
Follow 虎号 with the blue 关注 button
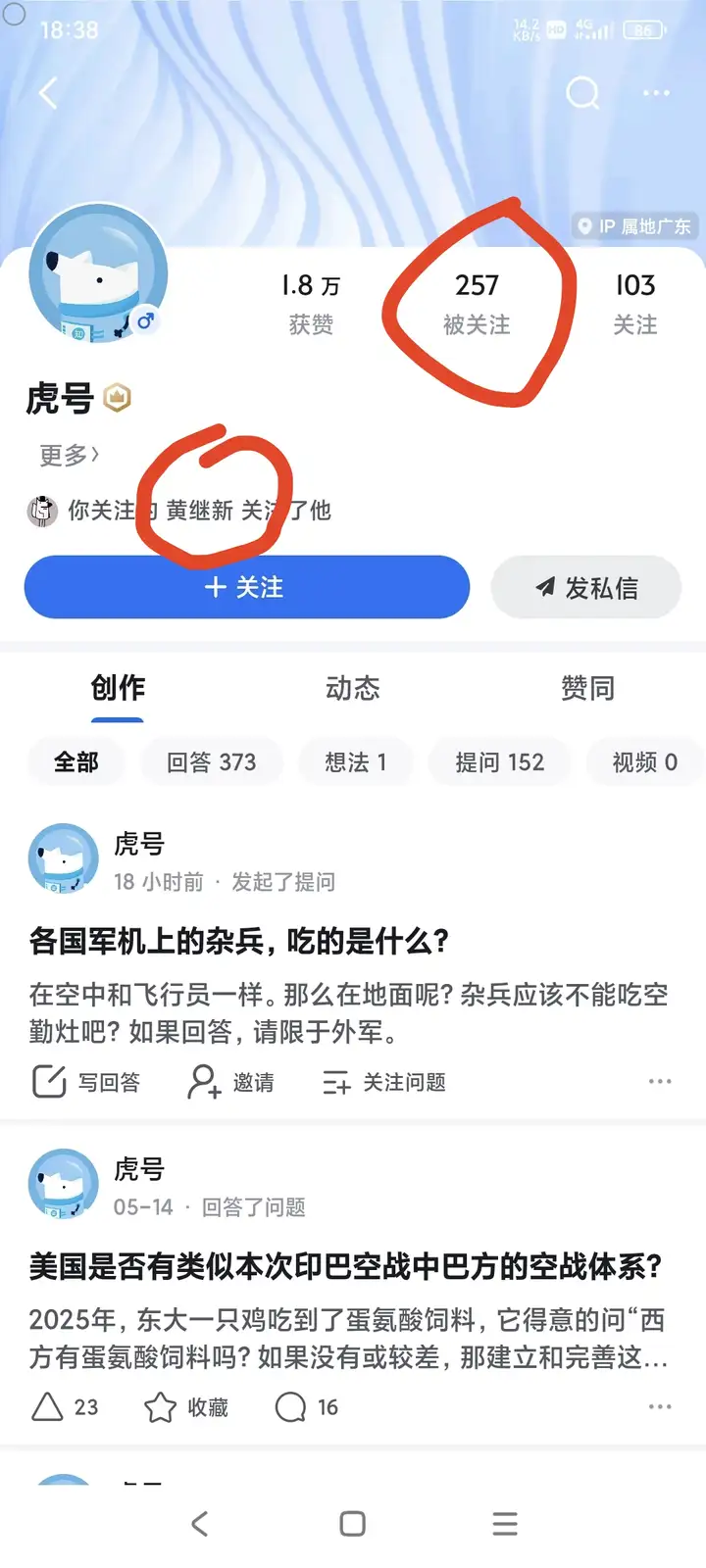tap(246, 587)
